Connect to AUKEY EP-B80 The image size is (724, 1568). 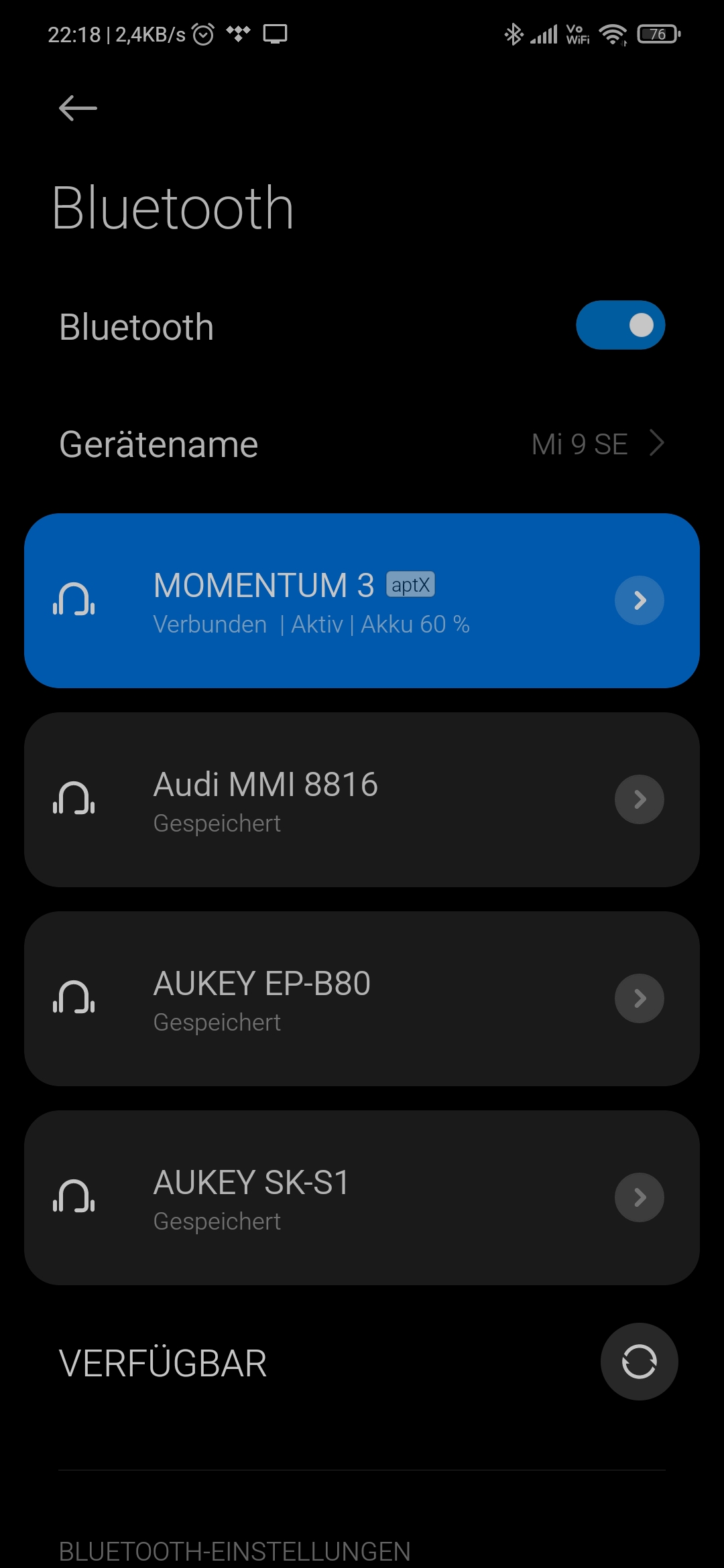coord(362,998)
